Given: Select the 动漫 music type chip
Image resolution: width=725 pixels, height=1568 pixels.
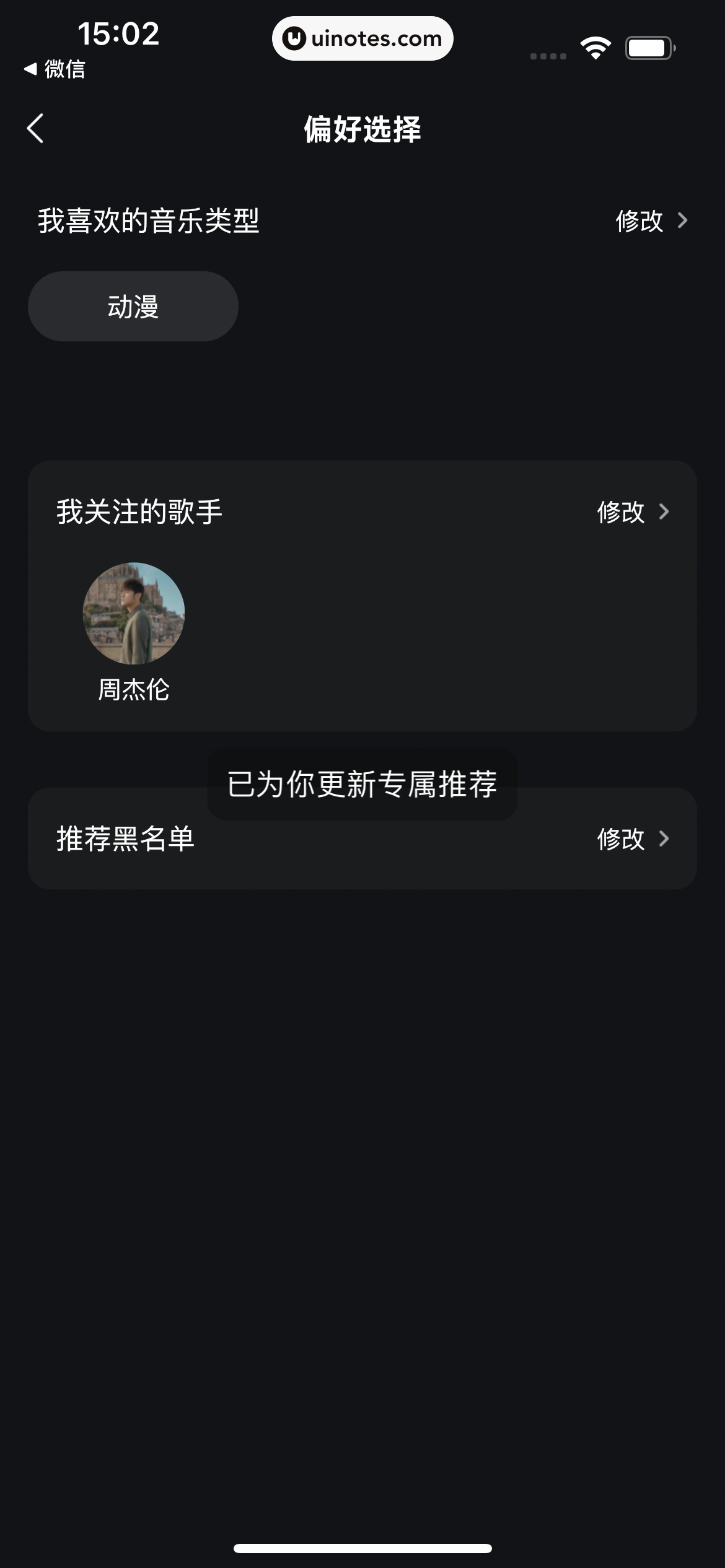Looking at the screenshot, I should pos(133,307).
